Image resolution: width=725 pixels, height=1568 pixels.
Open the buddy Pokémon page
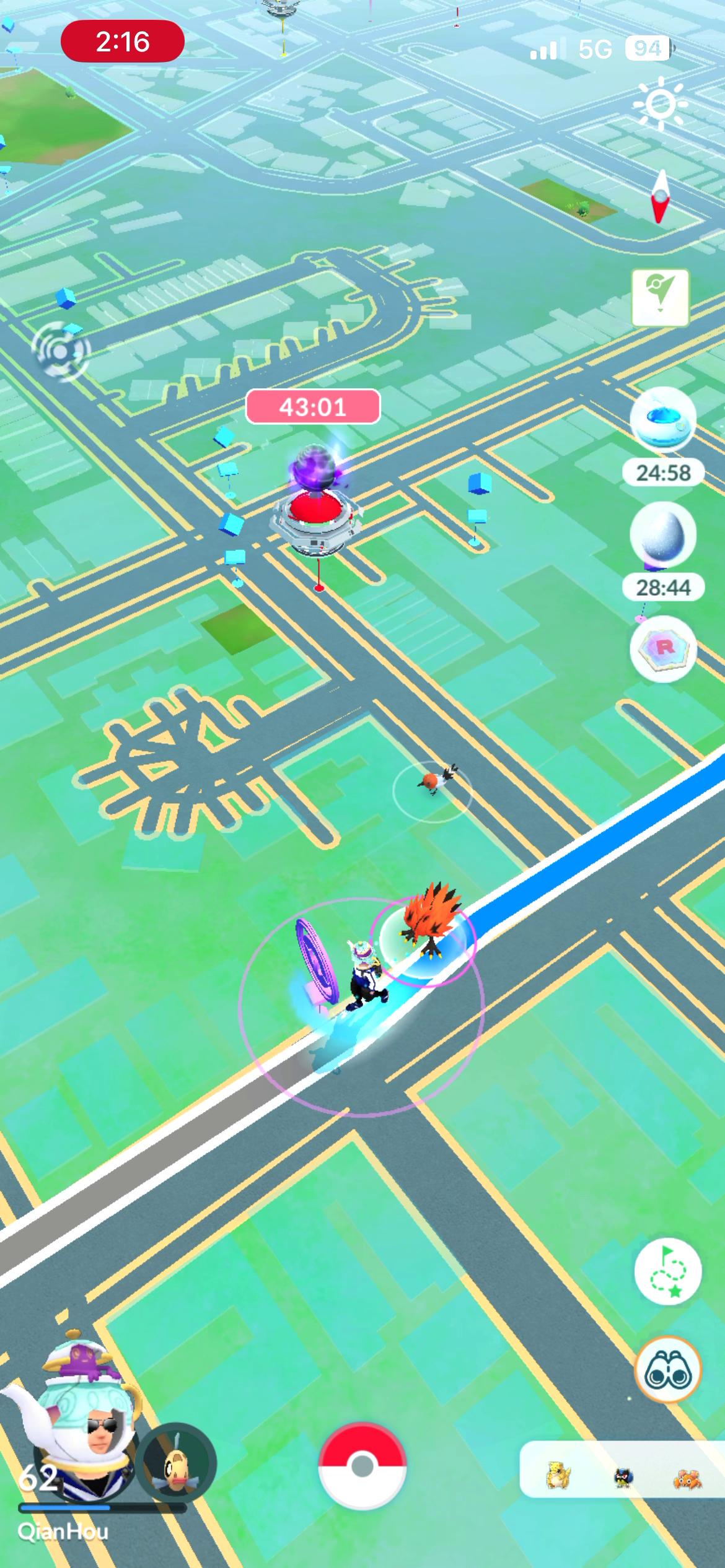click(x=176, y=1463)
